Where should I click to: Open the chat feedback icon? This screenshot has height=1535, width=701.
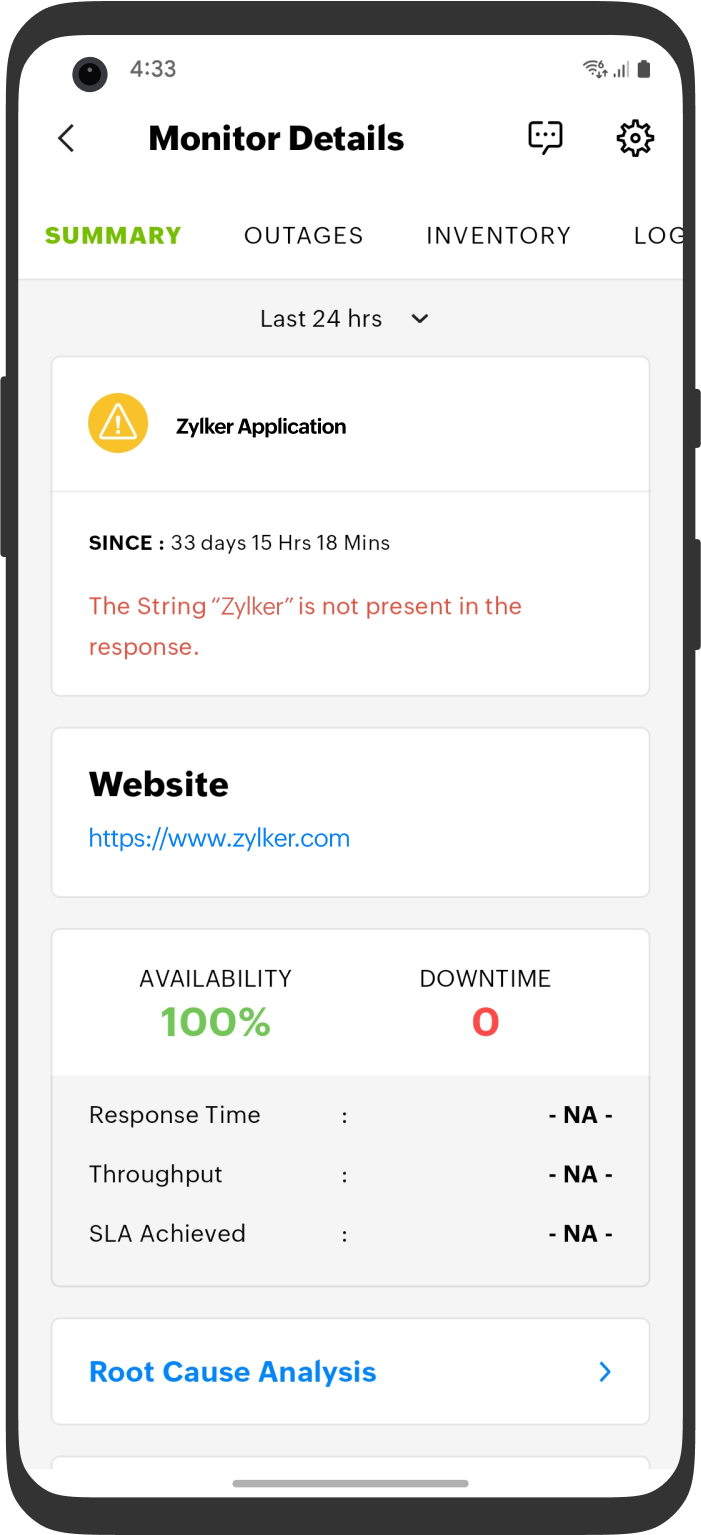click(x=545, y=138)
